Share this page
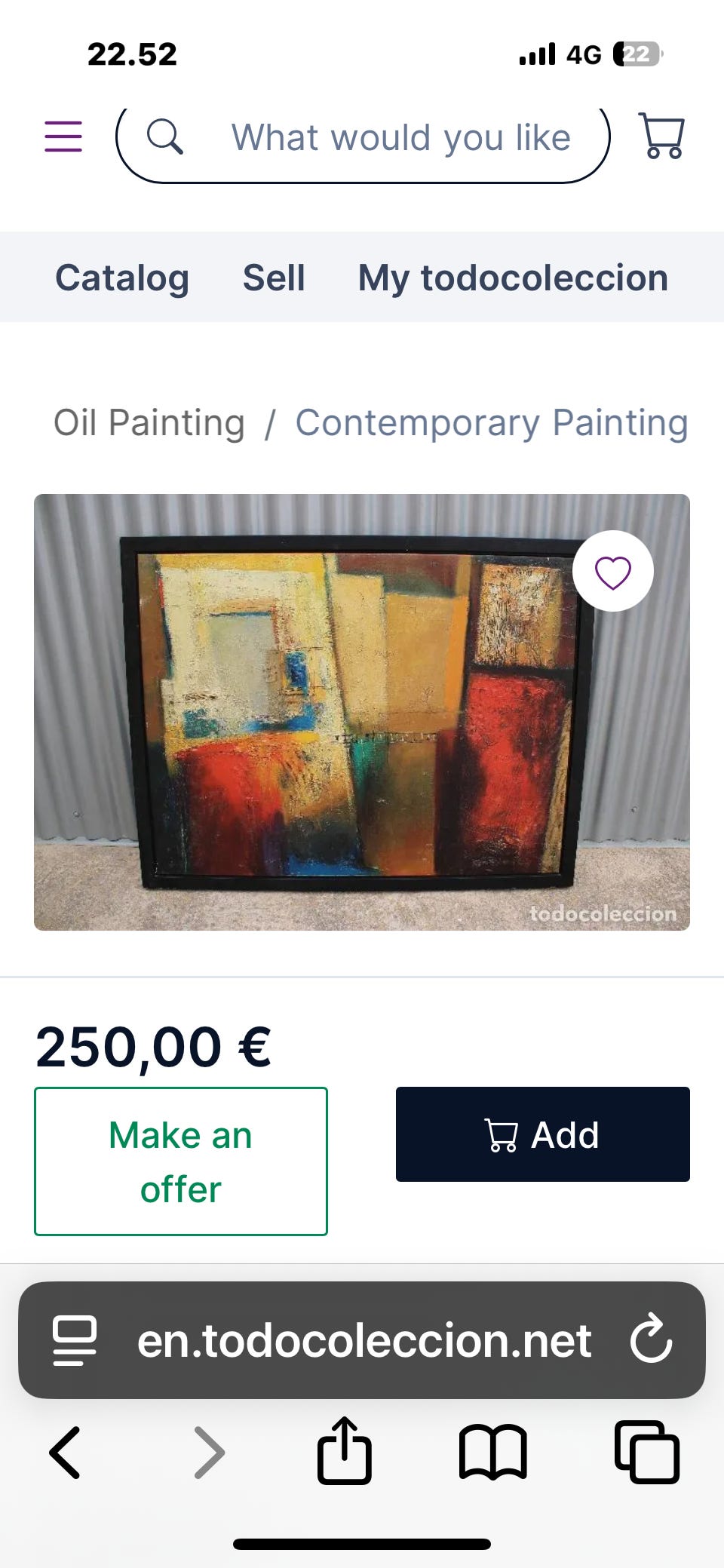Screen dimensions: 724x1568 click(x=345, y=1451)
